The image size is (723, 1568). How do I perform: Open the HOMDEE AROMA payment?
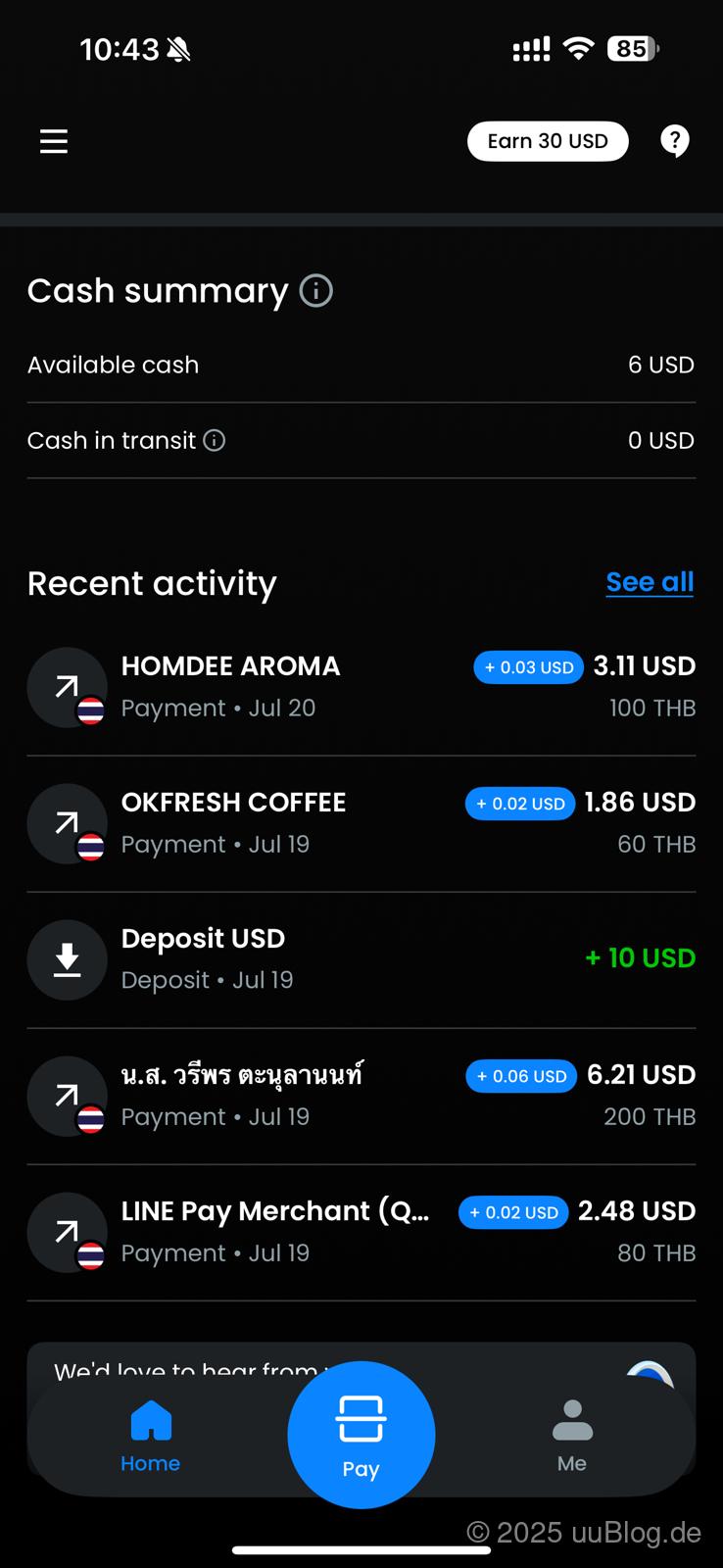[x=361, y=687]
